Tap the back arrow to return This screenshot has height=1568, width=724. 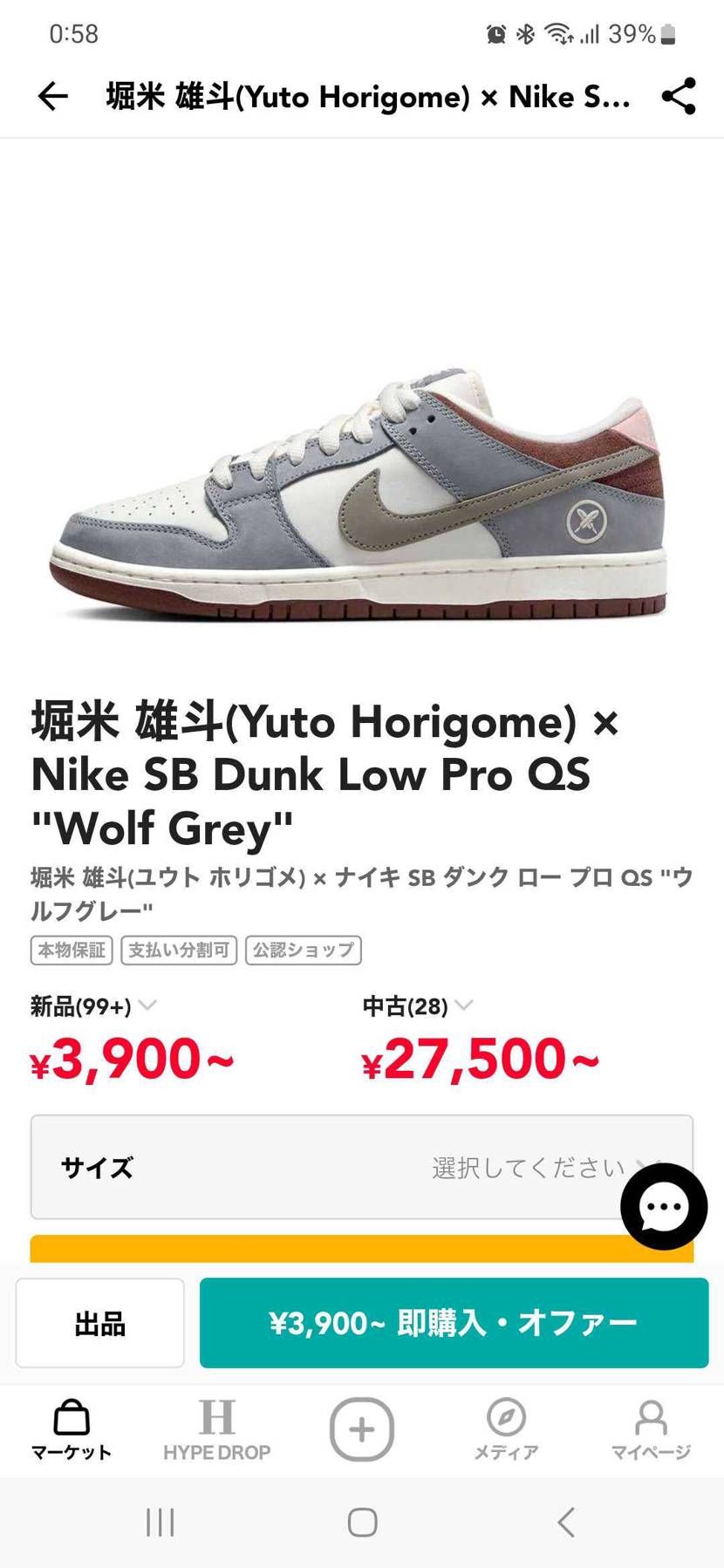pos(52,97)
